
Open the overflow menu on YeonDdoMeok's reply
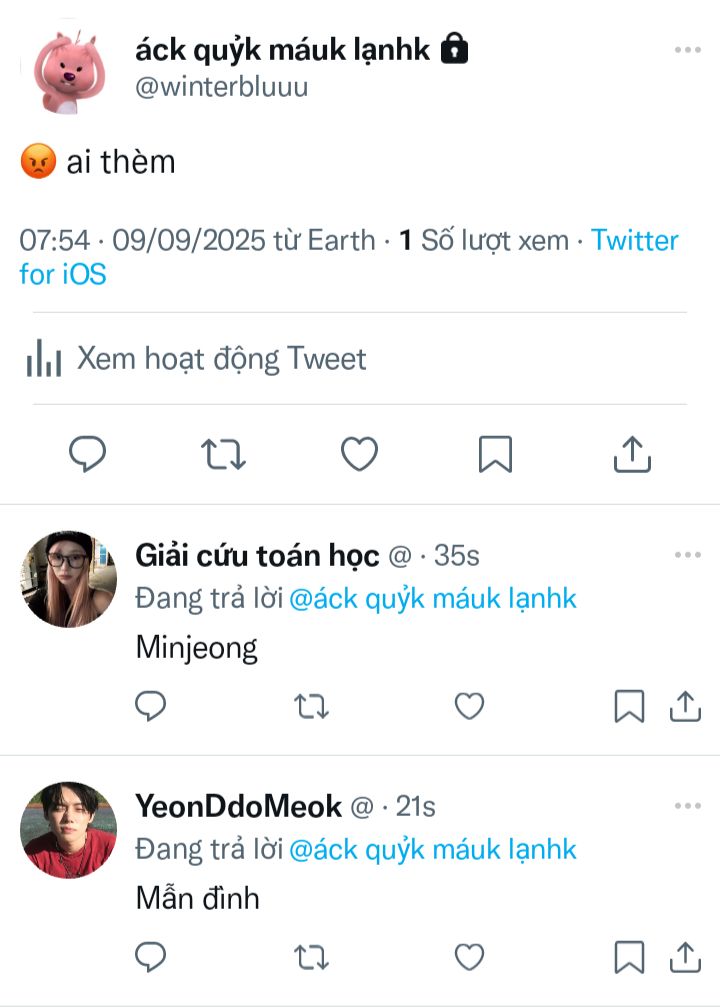click(687, 806)
